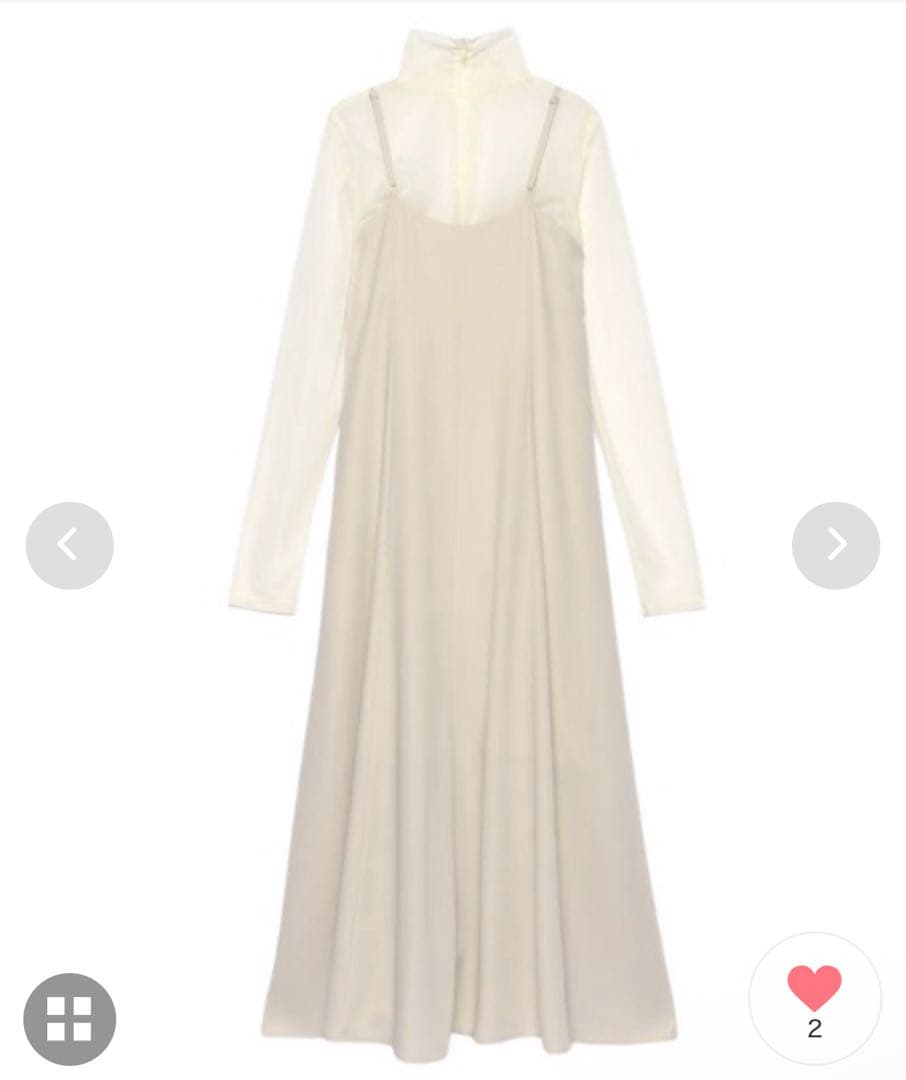Like this dress with the heart

pyautogui.click(x=814, y=989)
